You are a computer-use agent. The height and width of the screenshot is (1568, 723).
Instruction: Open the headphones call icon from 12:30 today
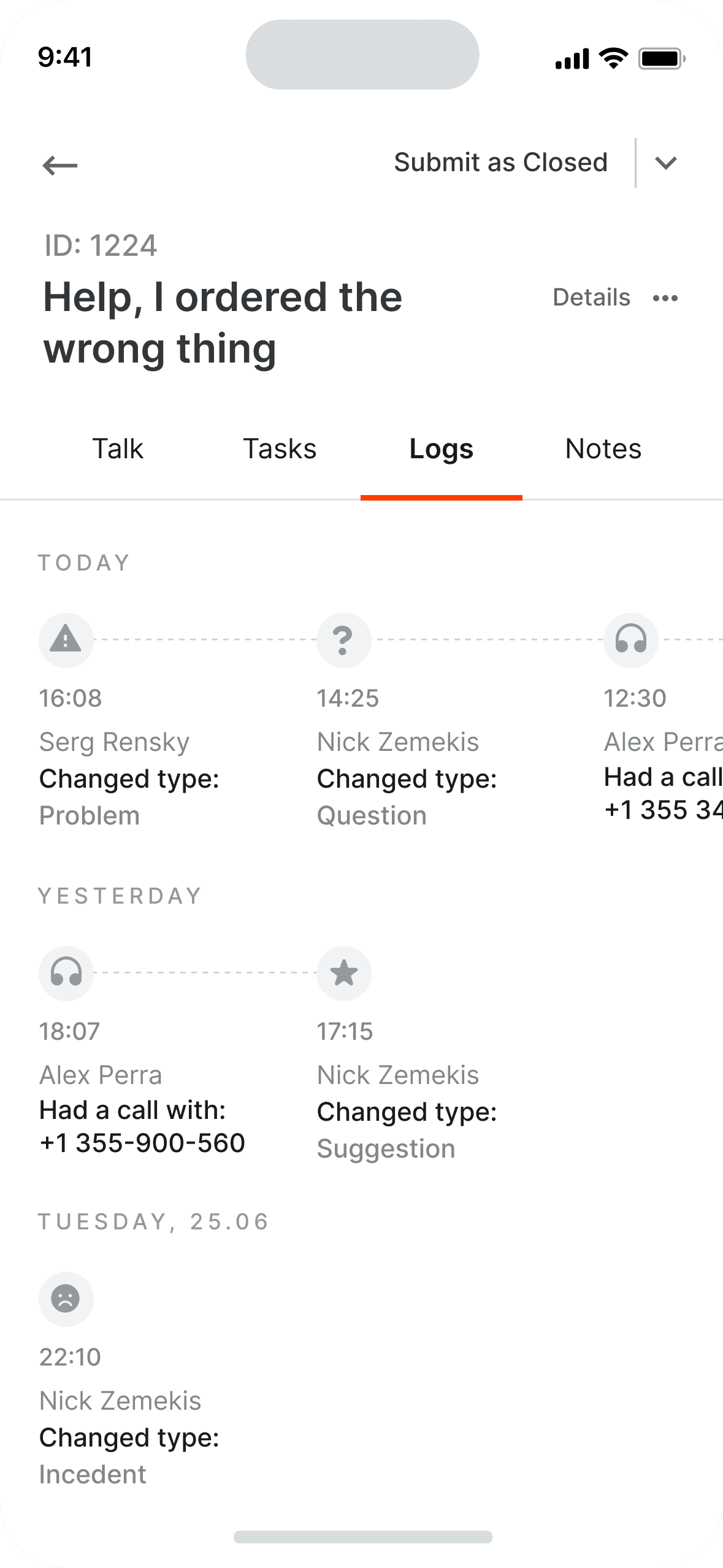click(x=630, y=640)
